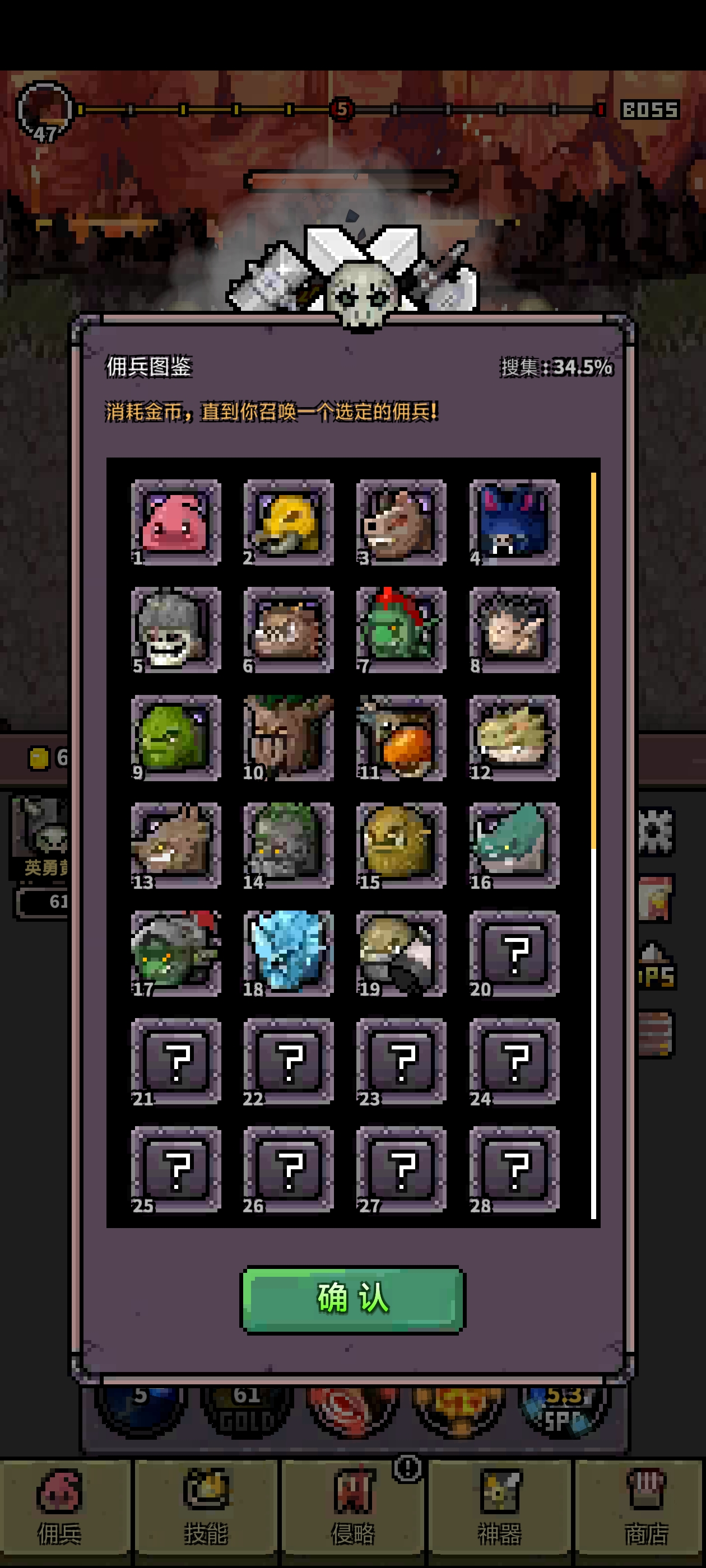Select the orc knight mercenary number 17
Screen dimensions: 706x1568
coord(175,953)
